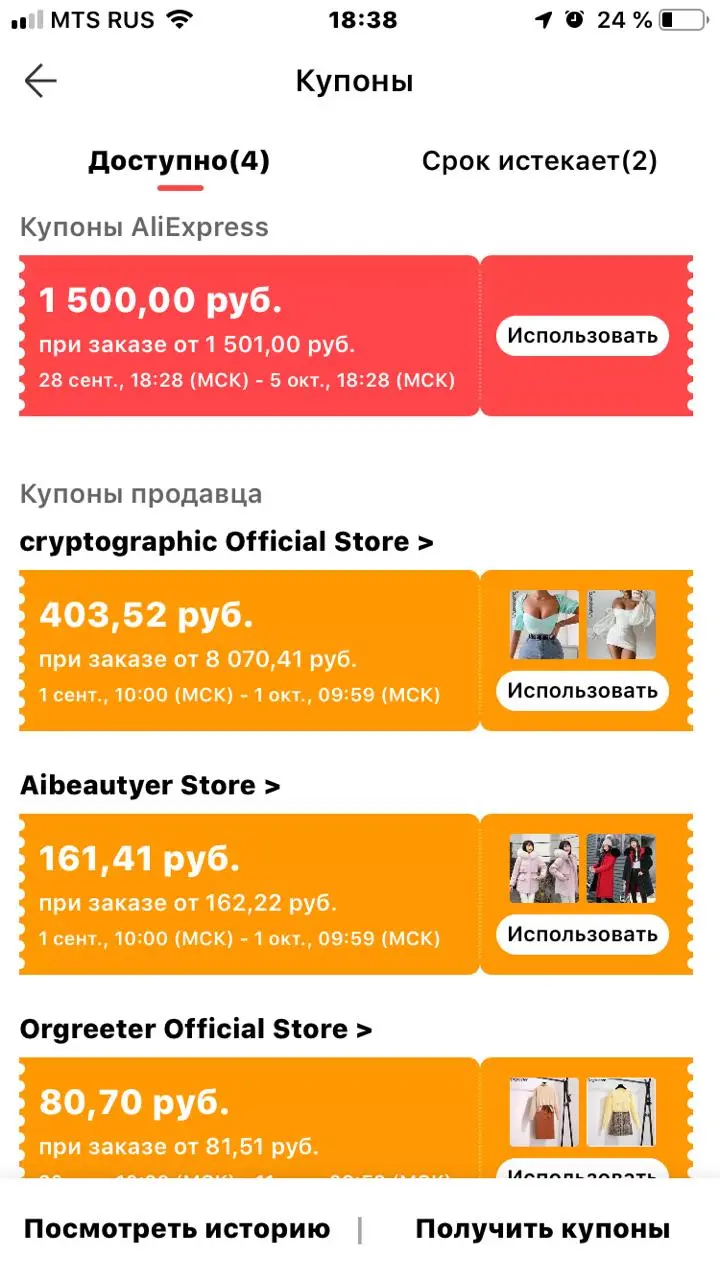Image resolution: width=720 pixels, height=1280 pixels.
Task: Tap Посмотреть историю to view coupon history
Action: 177,1229
